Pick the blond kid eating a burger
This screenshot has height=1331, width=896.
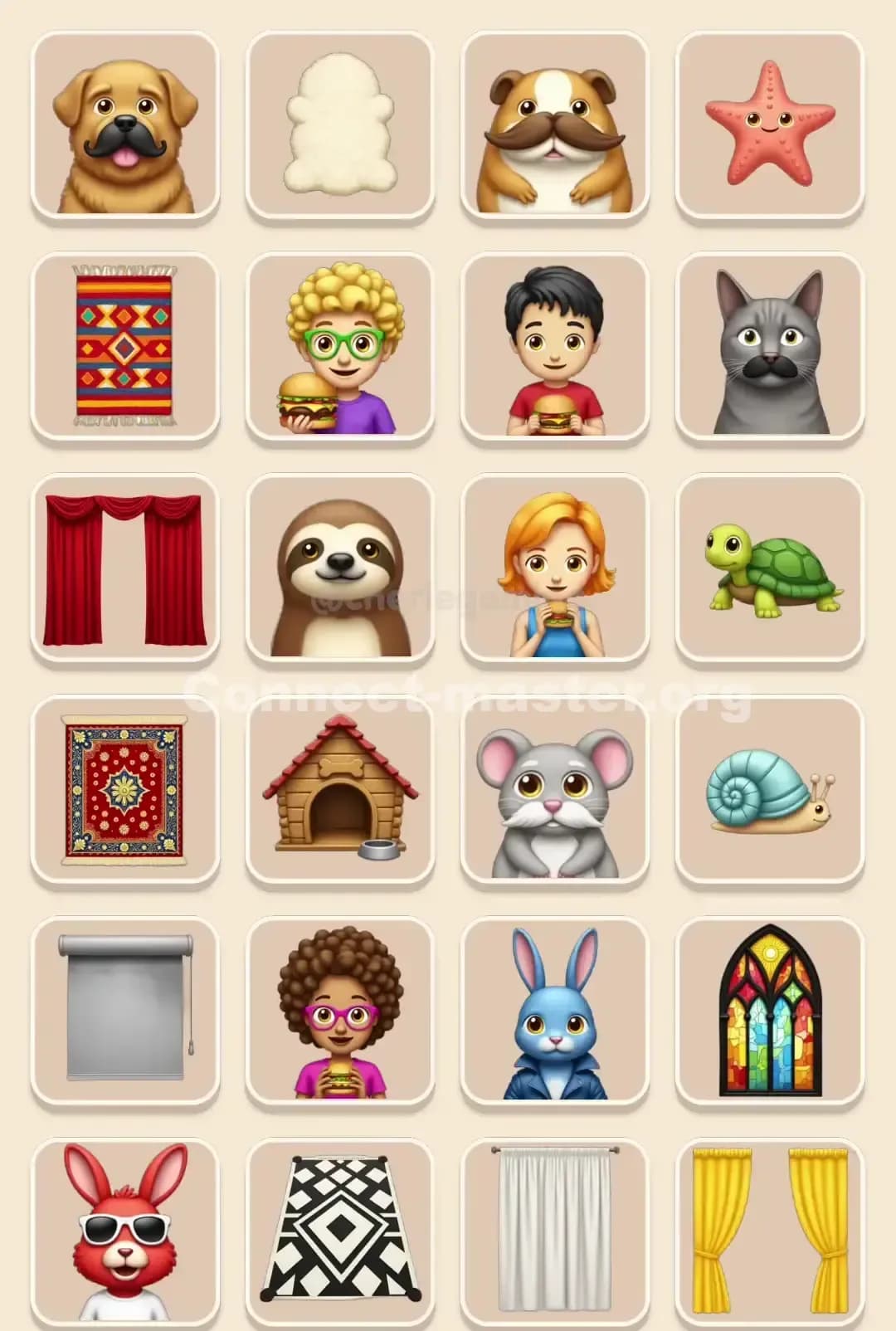tap(340, 347)
